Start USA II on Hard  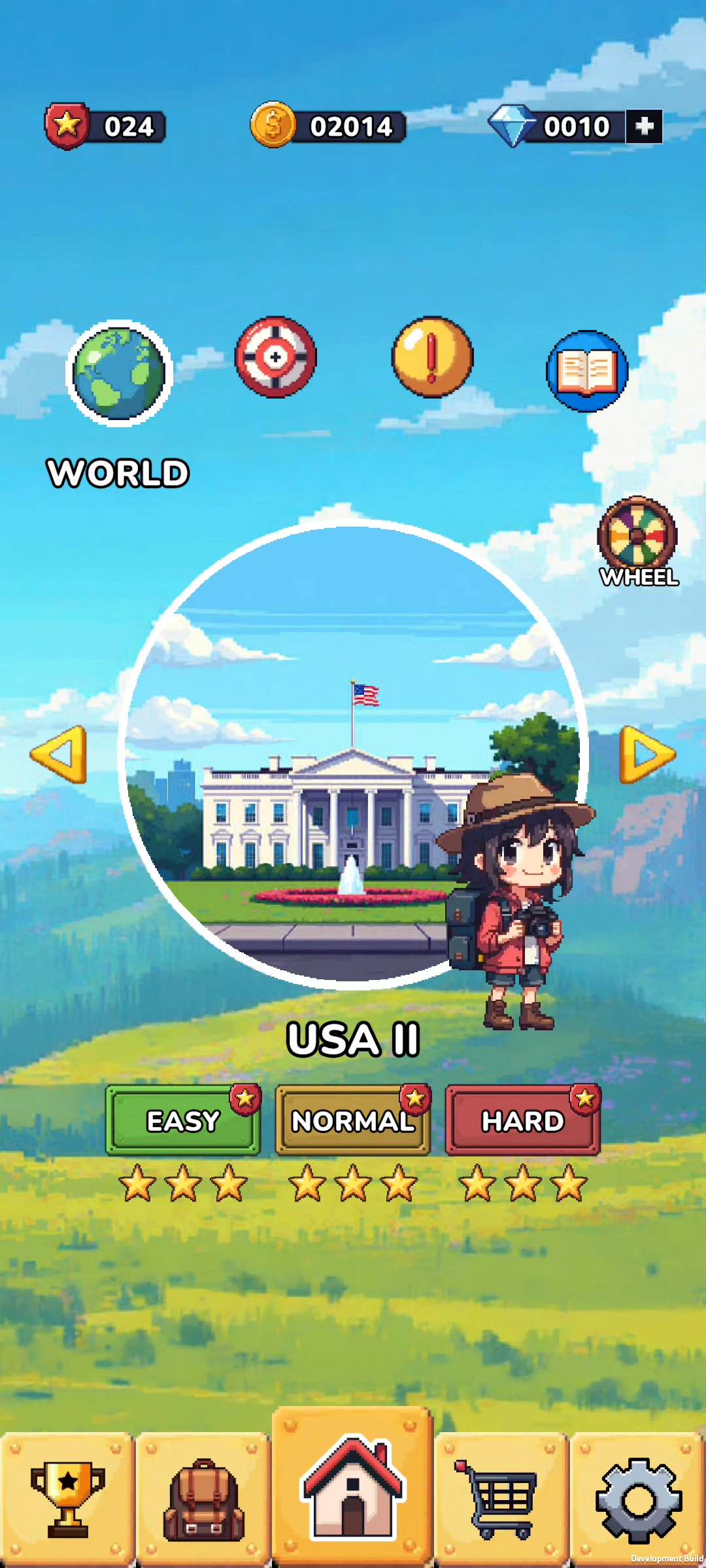pyautogui.click(x=522, y=1121)
